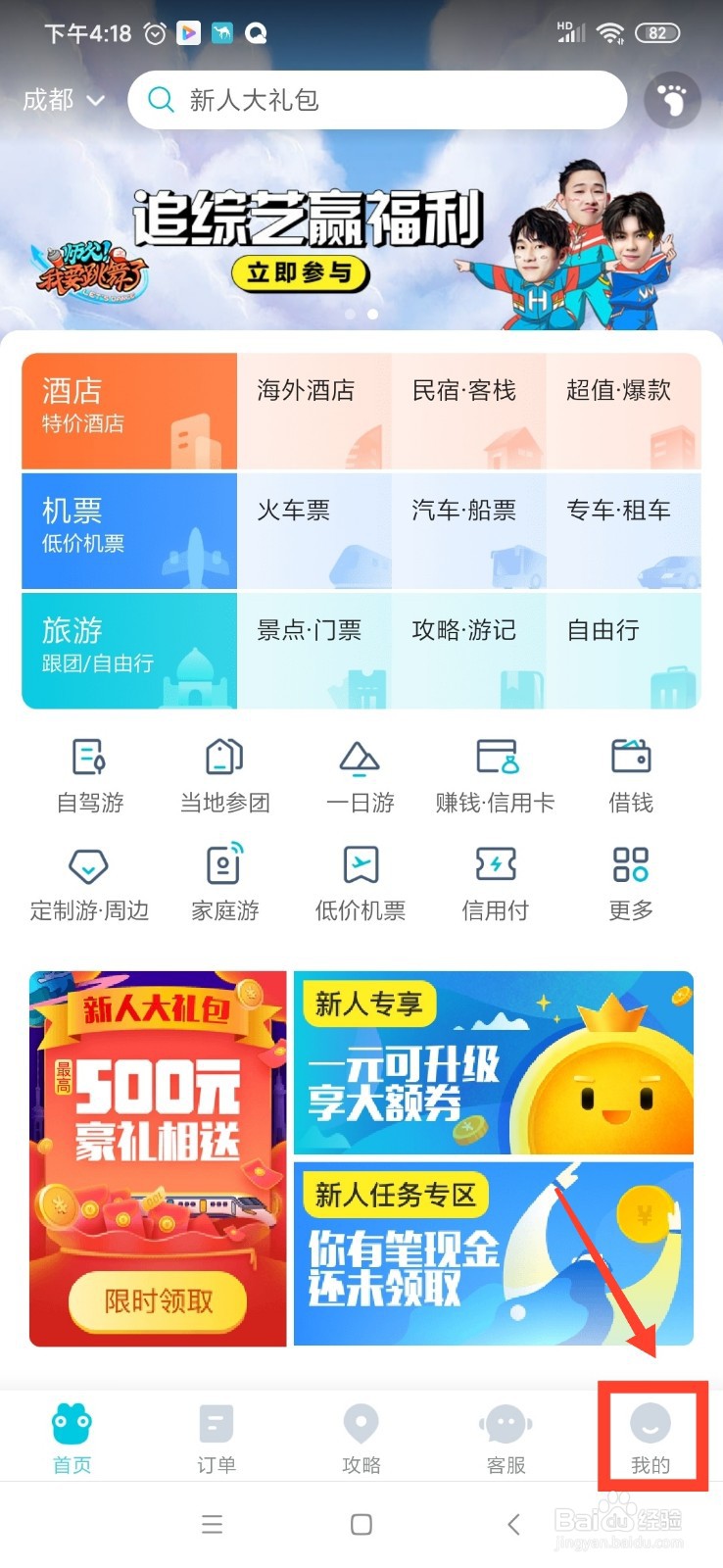Open 民宿·客栈
This screenshot has width=723, height=1568.
[x=468, y=411]
